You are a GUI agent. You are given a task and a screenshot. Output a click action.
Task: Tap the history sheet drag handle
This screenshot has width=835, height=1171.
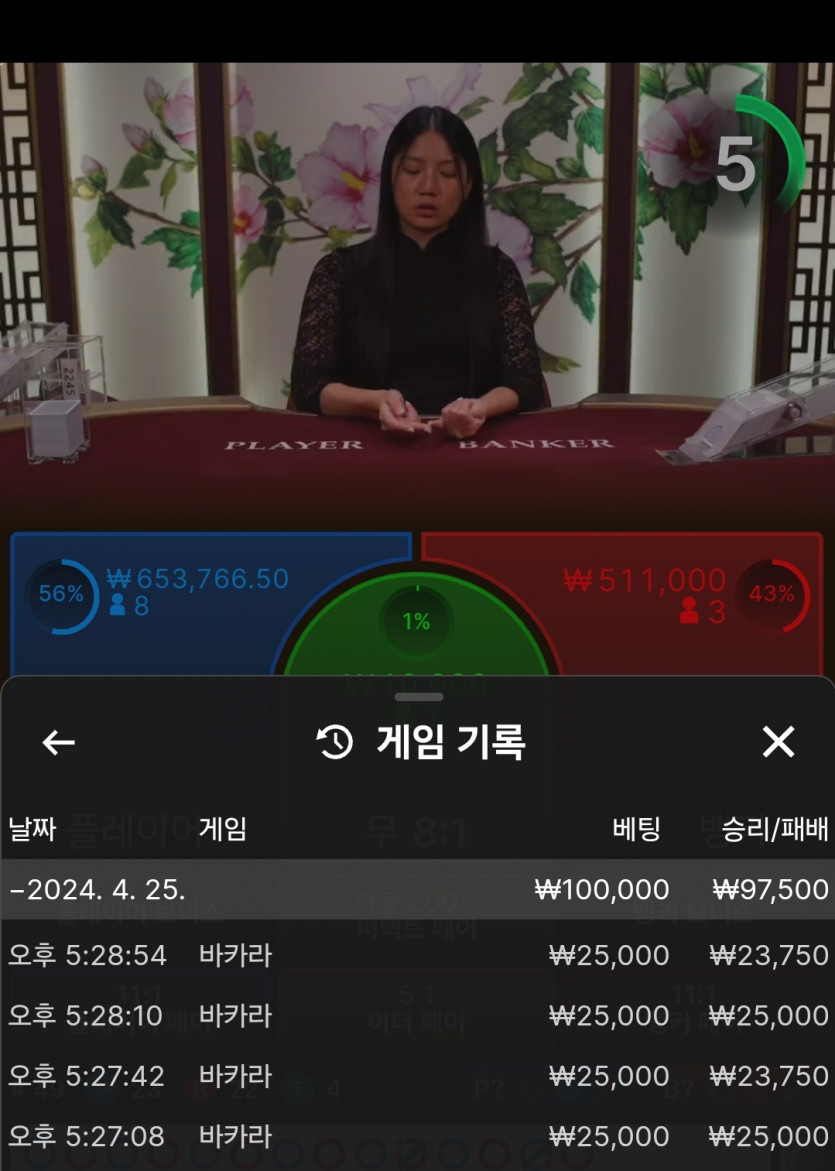click(x=418, y=697)
